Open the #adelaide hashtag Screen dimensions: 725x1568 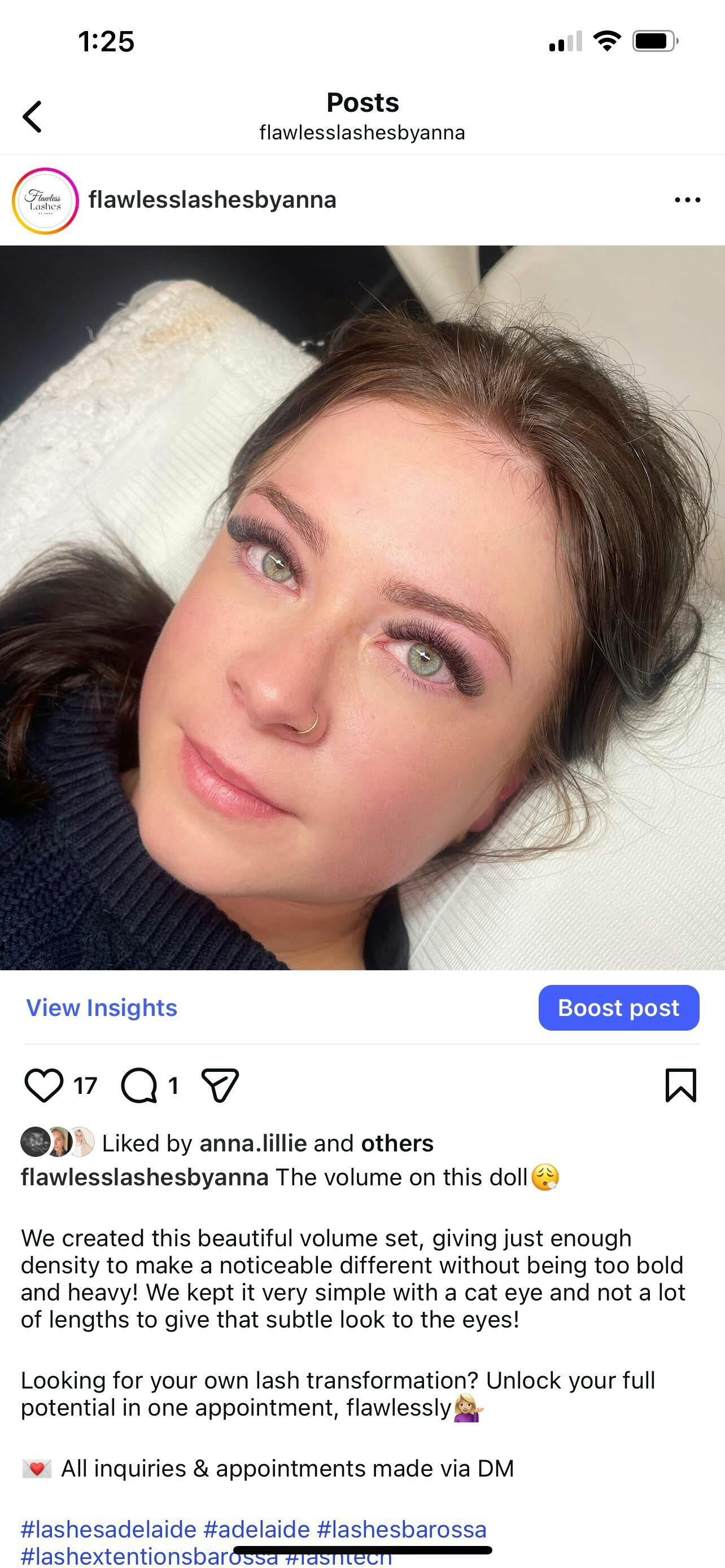[256, 1529]
